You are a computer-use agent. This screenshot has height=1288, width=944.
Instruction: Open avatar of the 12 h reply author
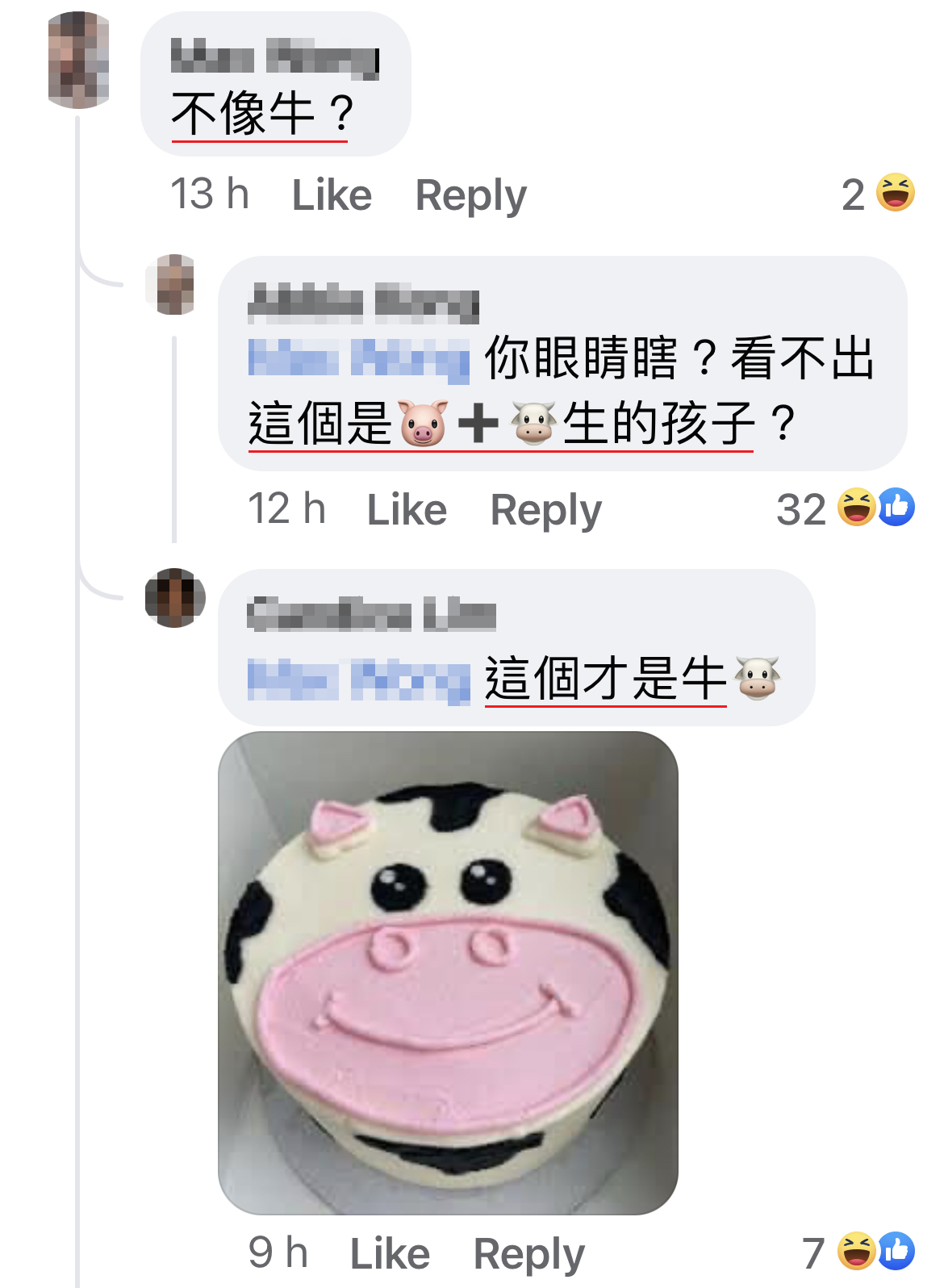click(x=175, y=285)
